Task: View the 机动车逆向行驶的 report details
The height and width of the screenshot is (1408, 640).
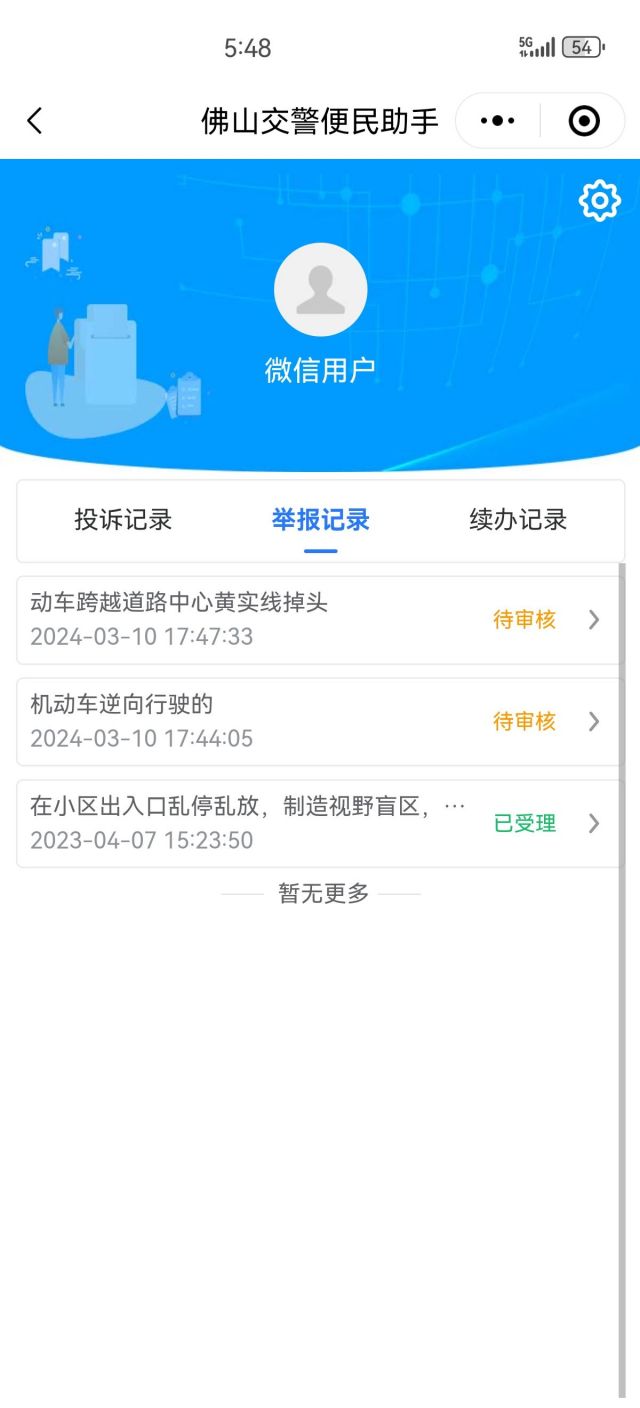Action: click(318, 722)
